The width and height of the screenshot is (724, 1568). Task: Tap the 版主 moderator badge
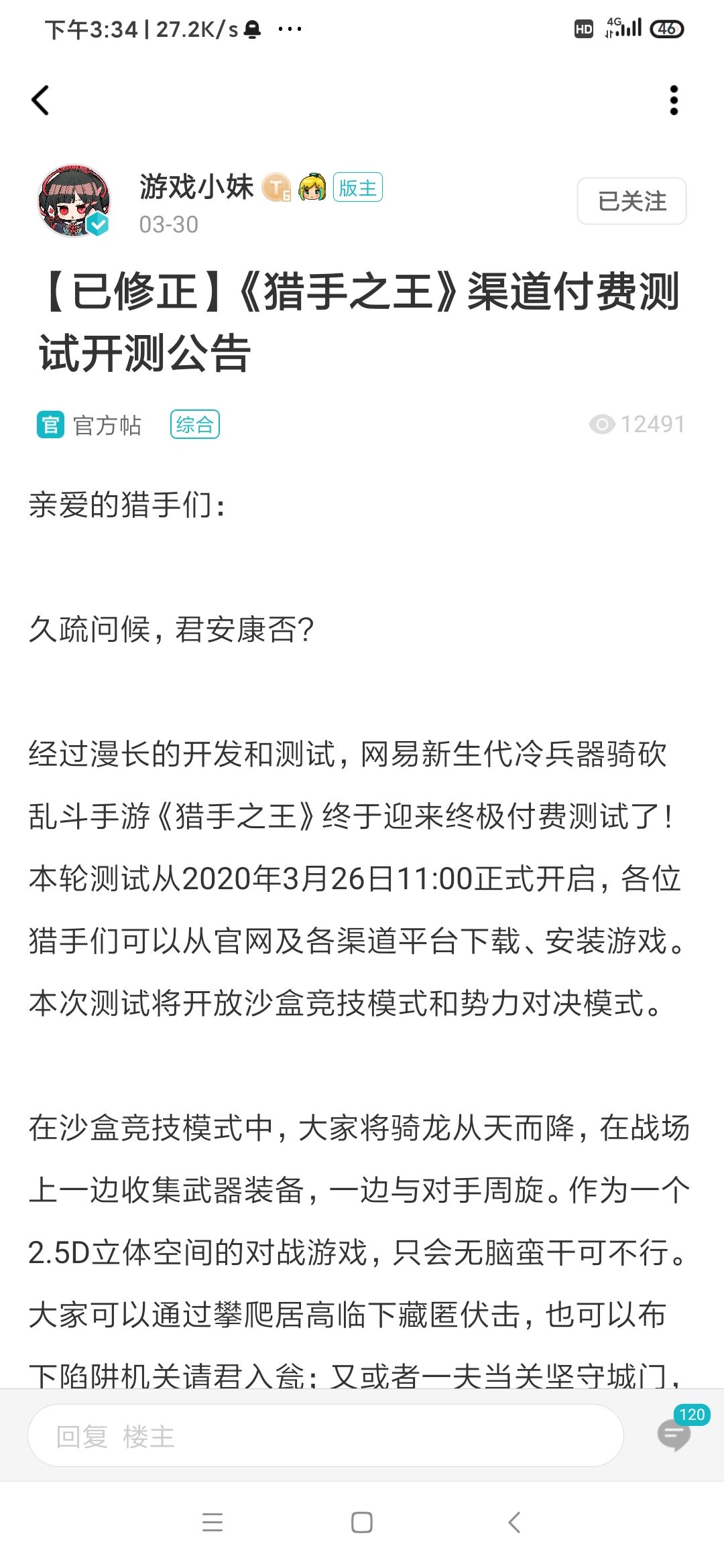click(x=358, y=188)
